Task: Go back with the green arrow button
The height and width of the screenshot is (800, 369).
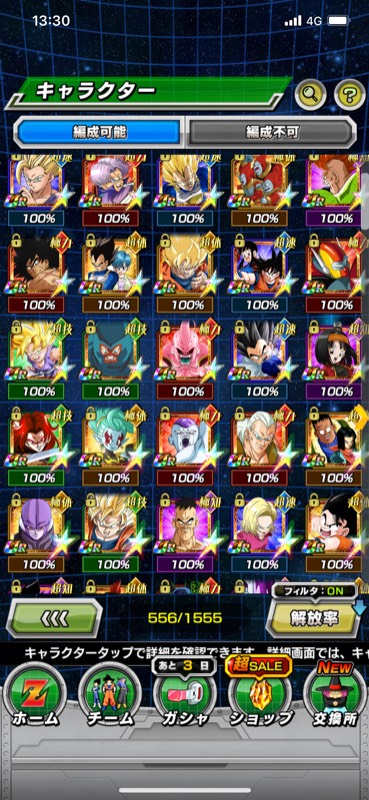Action: pos(54,618)
